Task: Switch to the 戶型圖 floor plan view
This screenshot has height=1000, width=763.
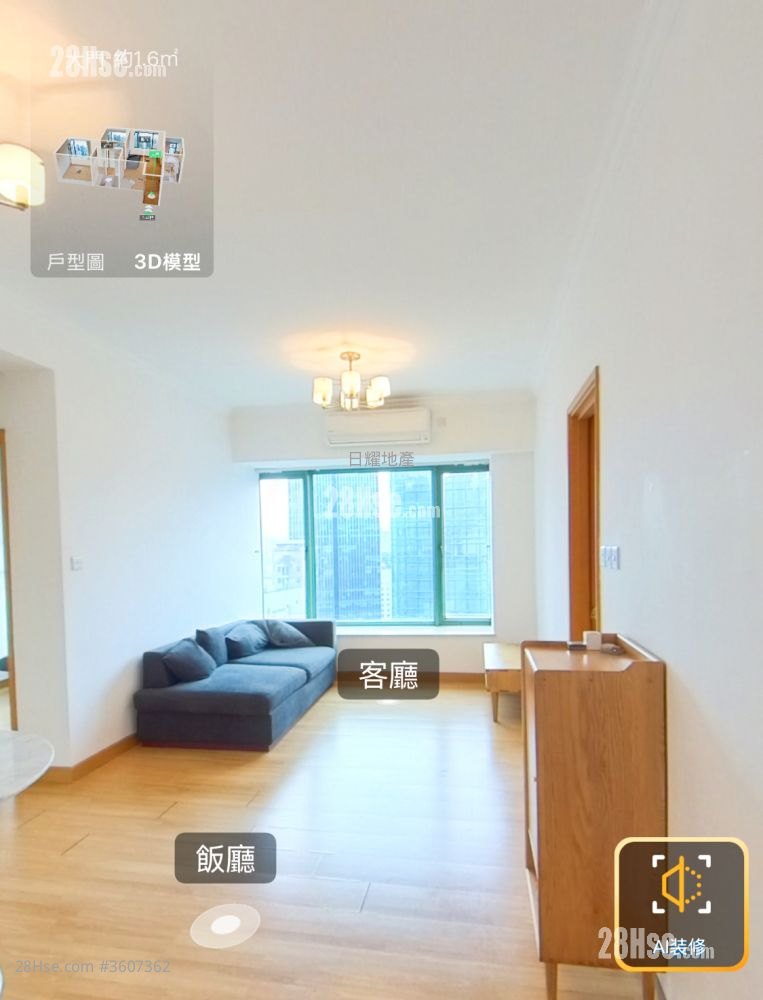Action: coord(76,262)
